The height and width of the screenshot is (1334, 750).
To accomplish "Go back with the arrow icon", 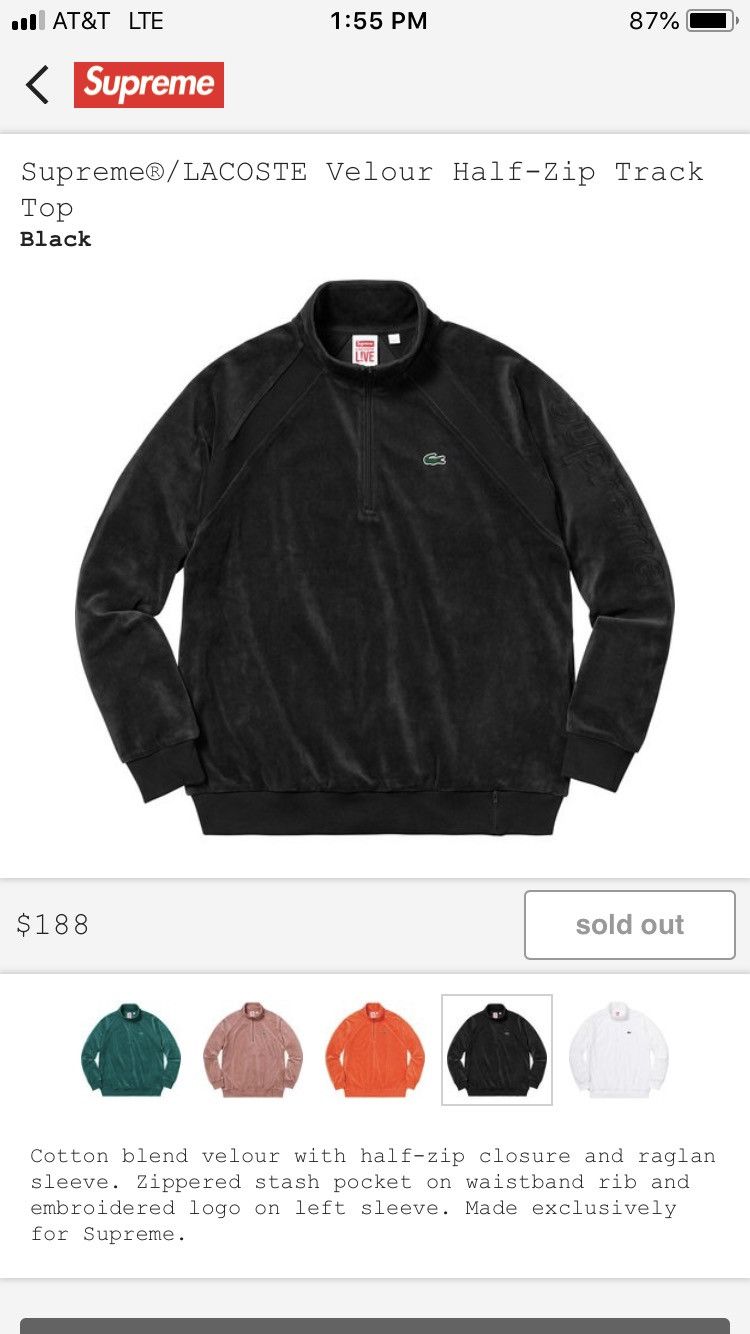I will [x=38, y=85].
